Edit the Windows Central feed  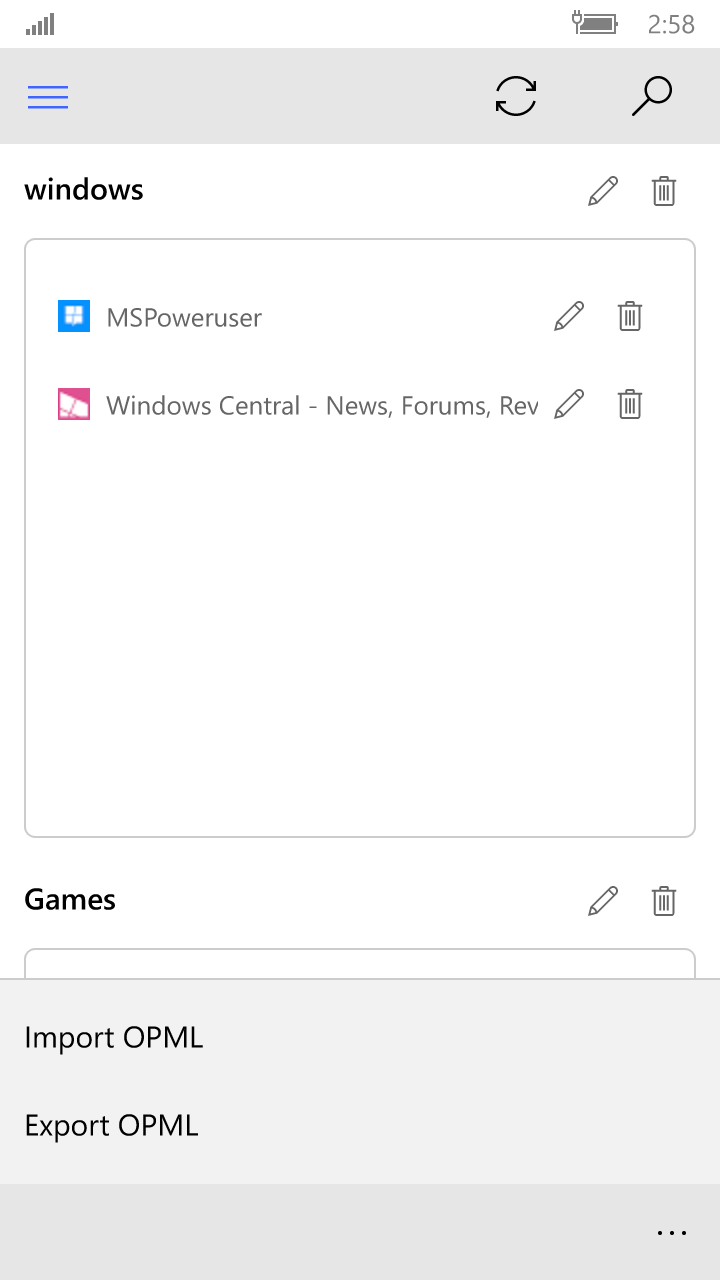click(569, 405)
